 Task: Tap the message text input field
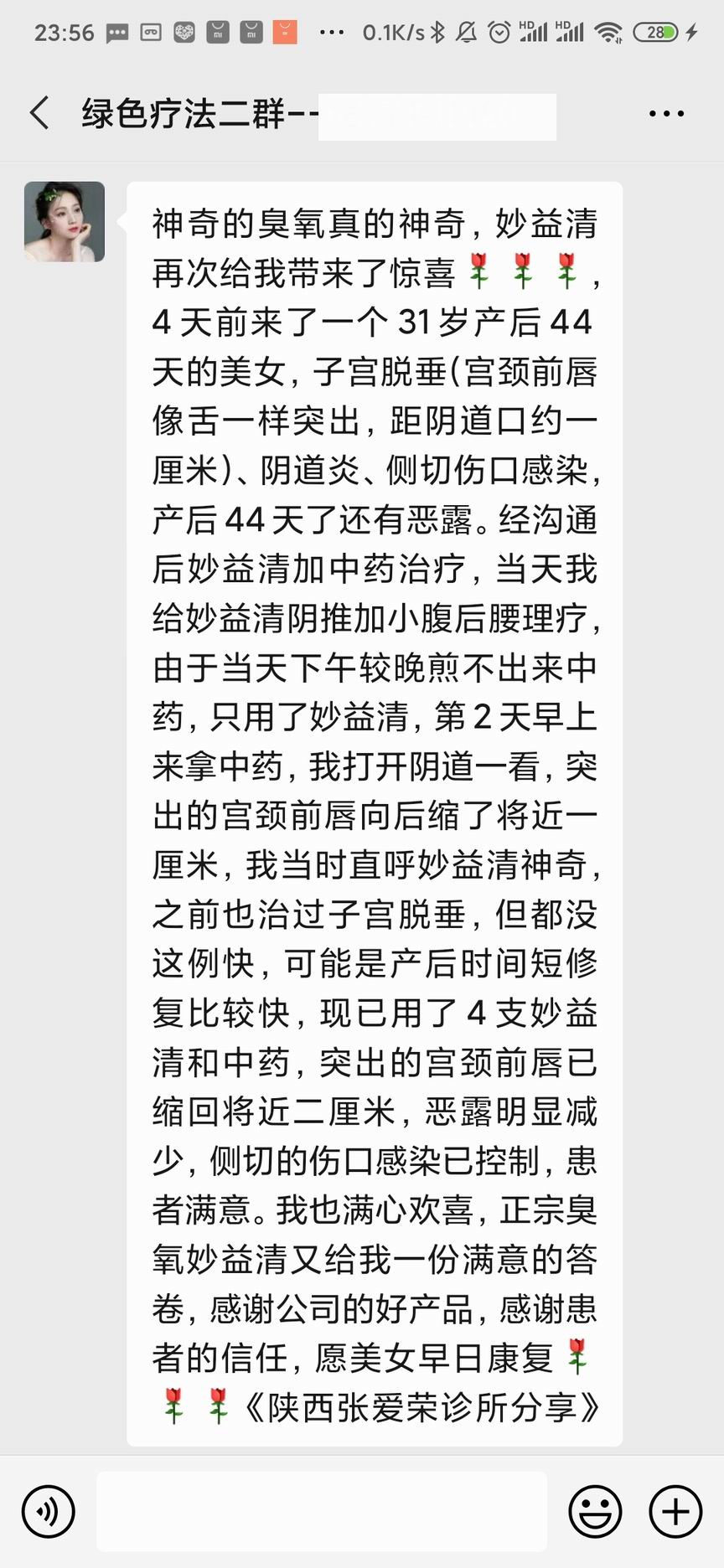tap(322, 1511)
